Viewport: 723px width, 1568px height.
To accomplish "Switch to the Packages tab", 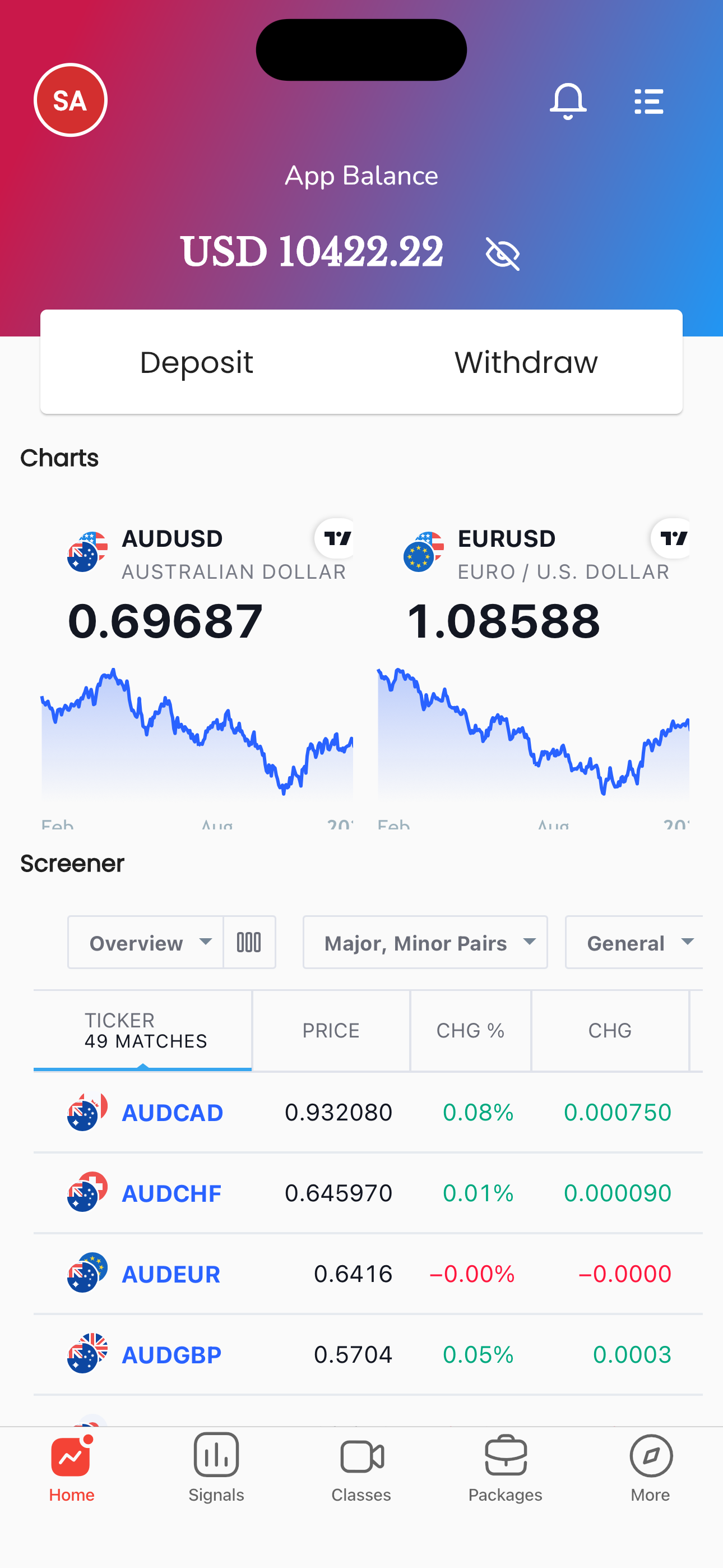I will point(505,1468).
